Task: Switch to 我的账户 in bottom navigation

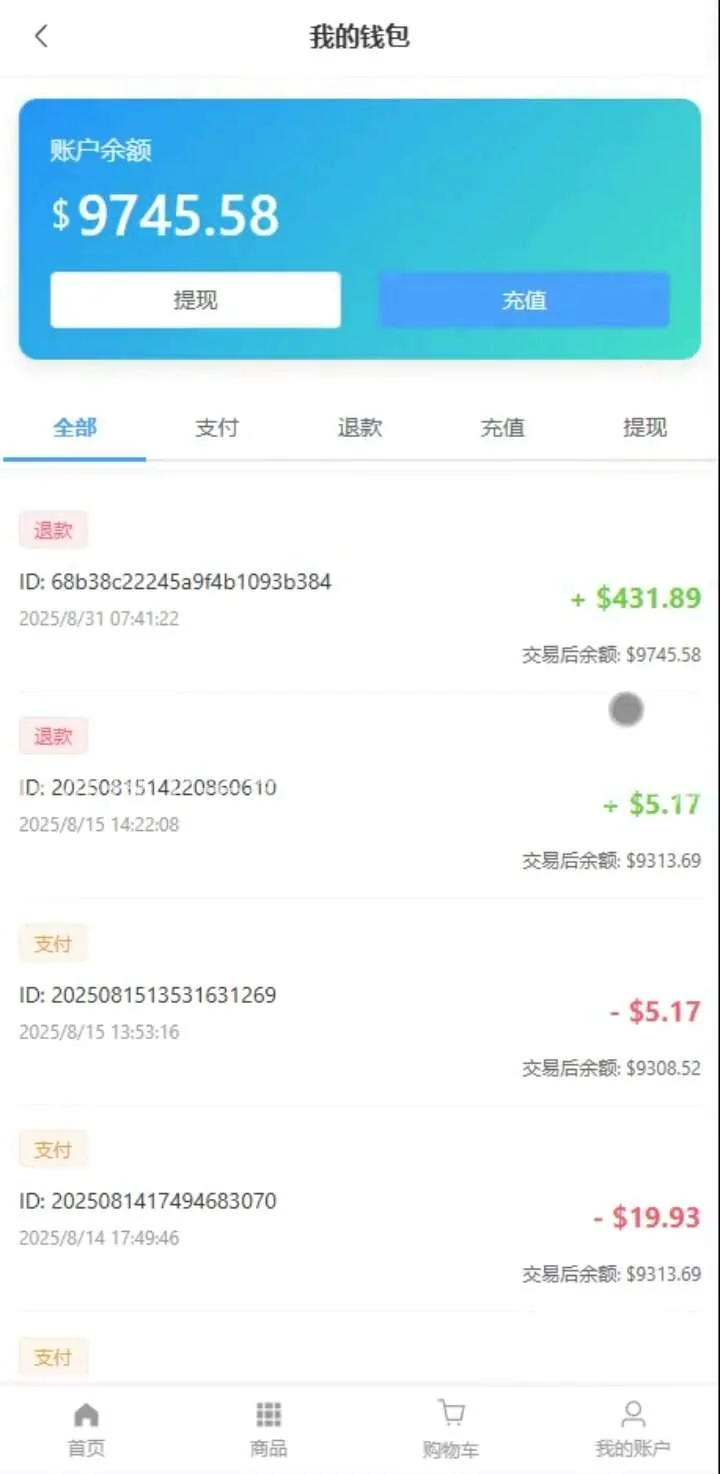Action: (x=633, y=1428)
